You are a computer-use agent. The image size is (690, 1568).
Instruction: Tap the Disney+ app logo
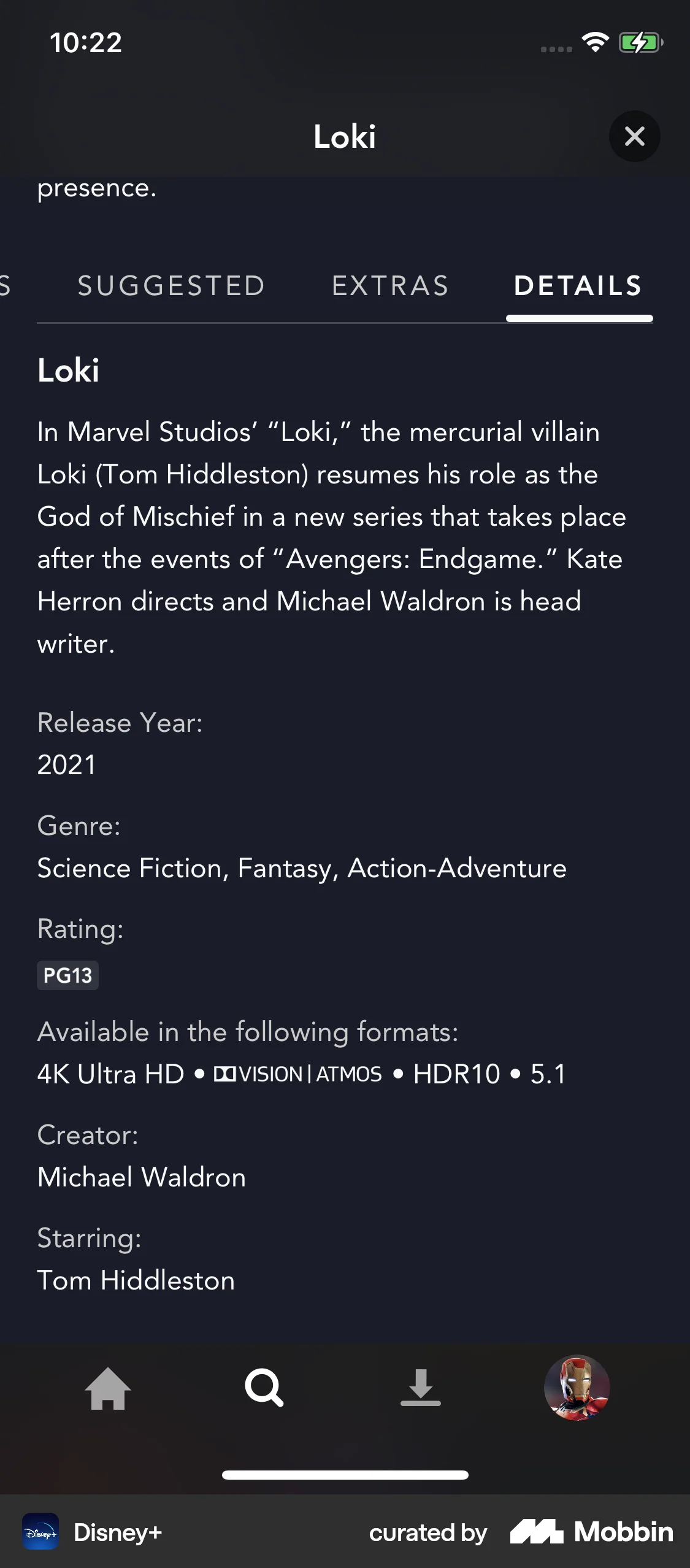(41, 1532)
